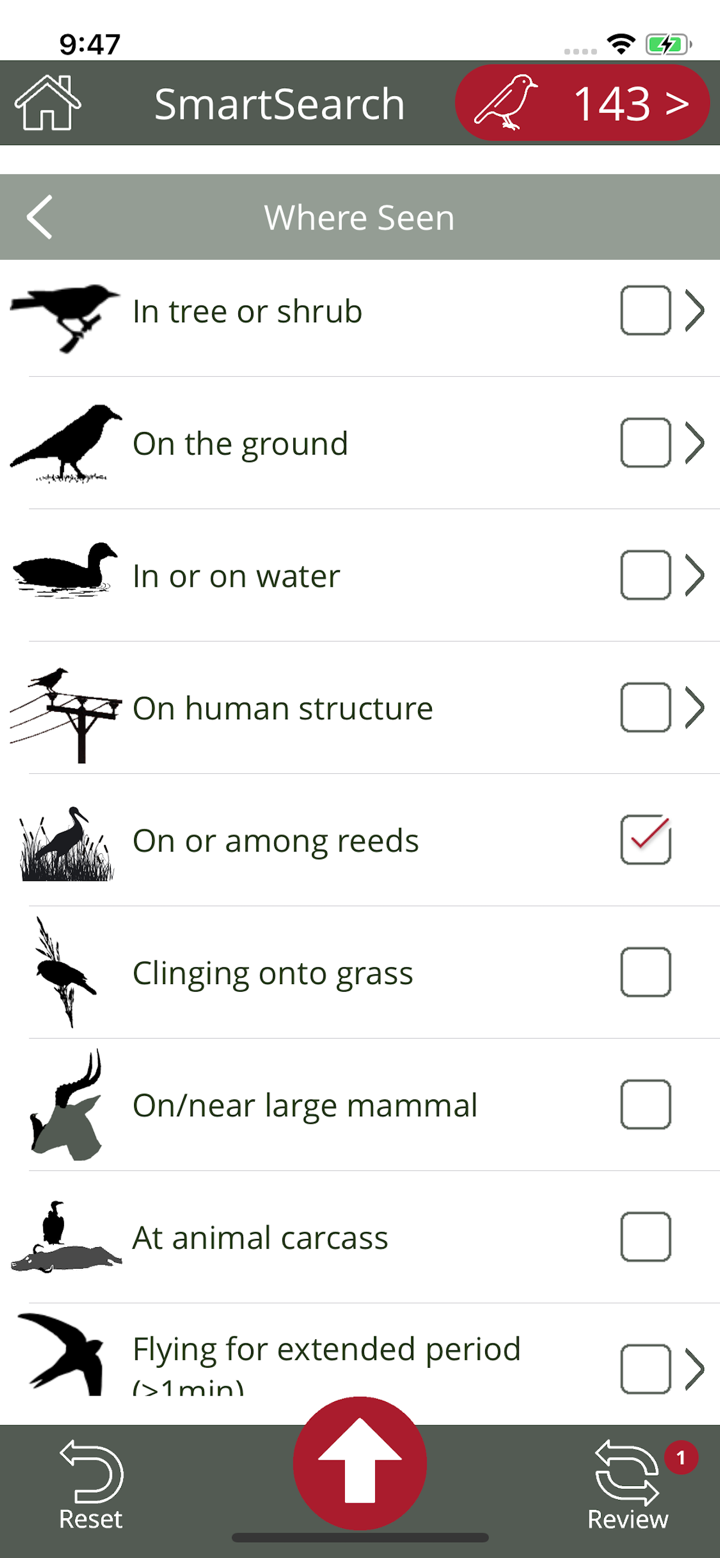Open Flying for extended period details chevron

coord(695,1368)
